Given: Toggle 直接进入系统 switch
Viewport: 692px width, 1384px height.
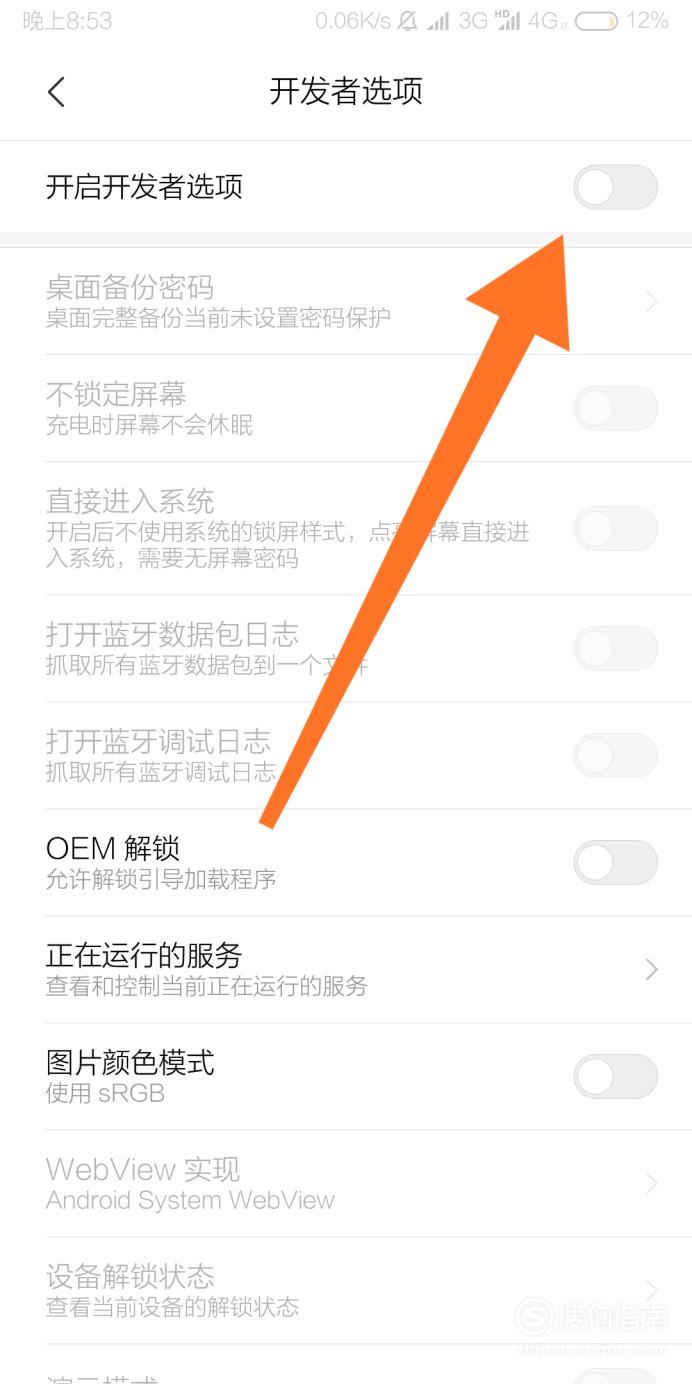Looking at the screenshot, I should tap(615, 528).
